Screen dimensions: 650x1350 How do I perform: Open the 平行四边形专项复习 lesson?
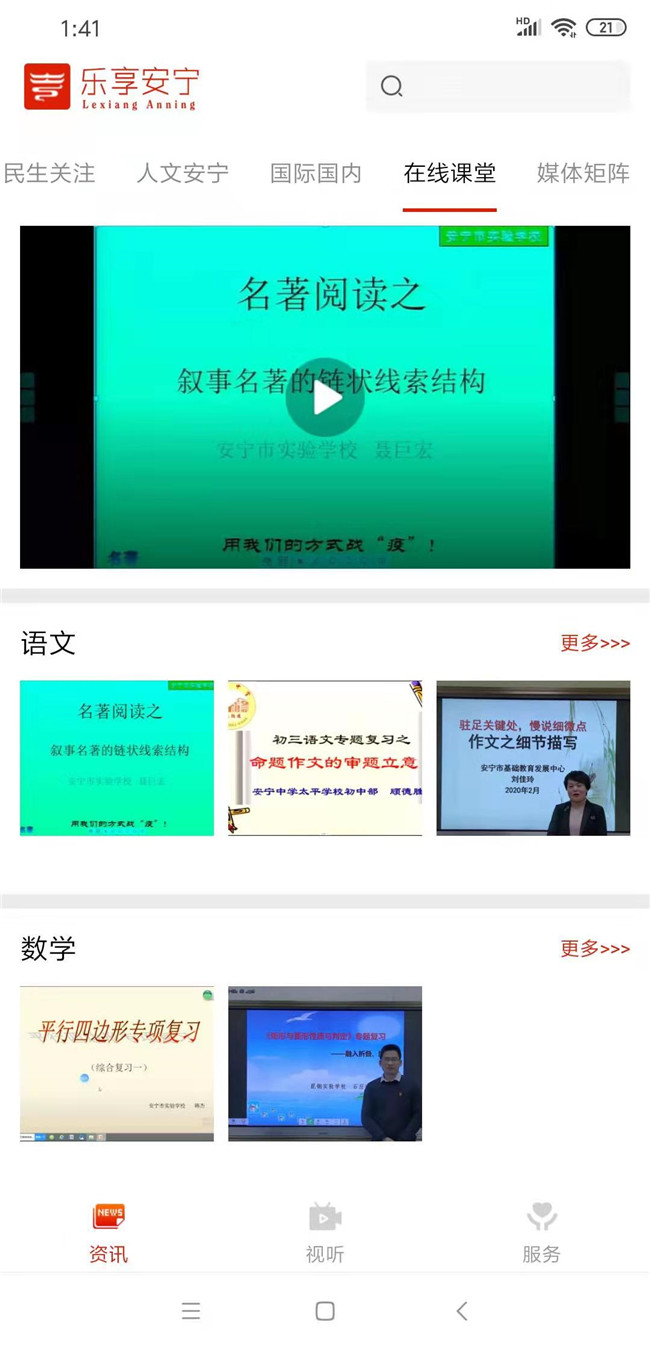[117, 1063]
